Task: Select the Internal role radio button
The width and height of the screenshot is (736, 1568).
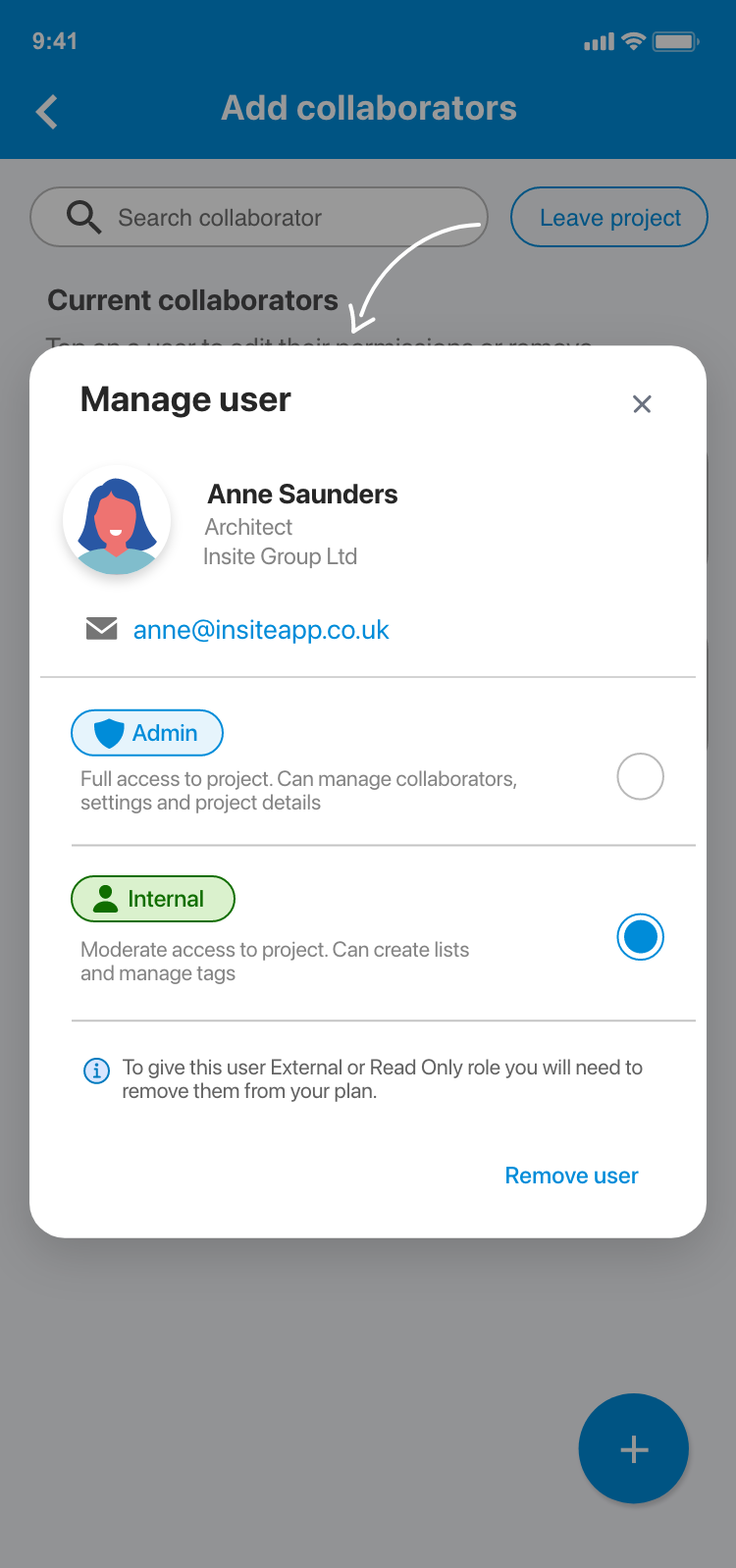Action: coord(640,937)
